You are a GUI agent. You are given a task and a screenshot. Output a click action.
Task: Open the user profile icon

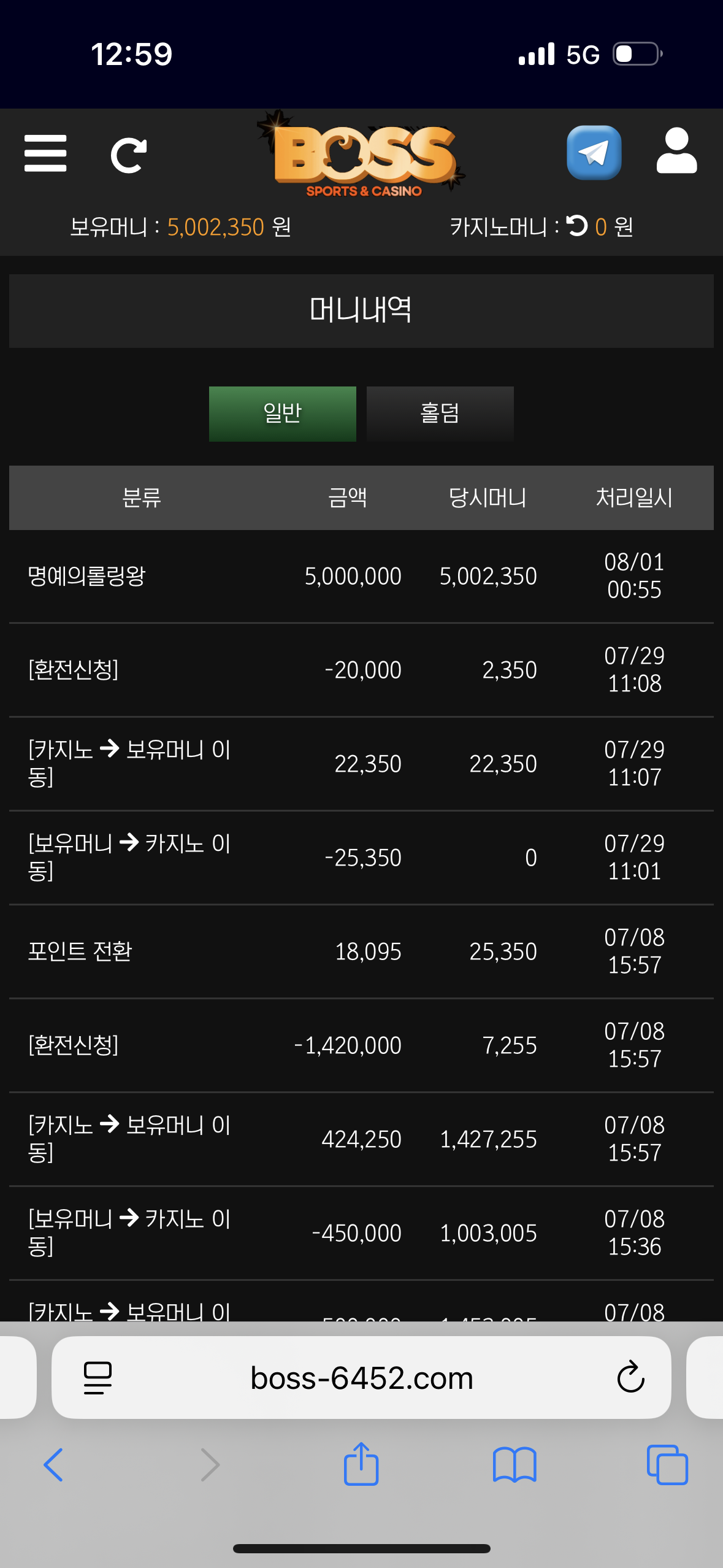(x=676, y=151)
